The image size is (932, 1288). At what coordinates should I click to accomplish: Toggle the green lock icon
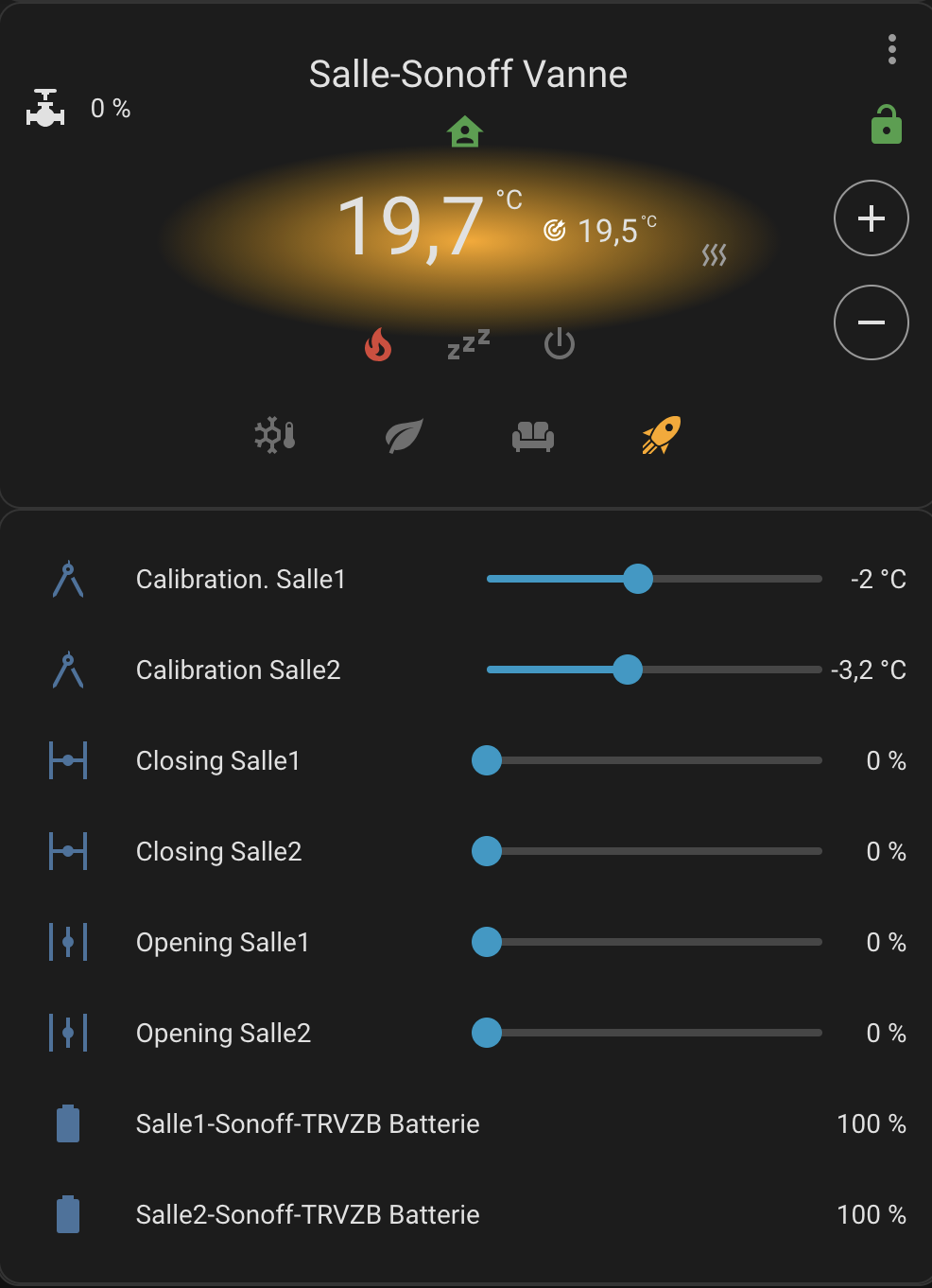(x=886, y=125)
